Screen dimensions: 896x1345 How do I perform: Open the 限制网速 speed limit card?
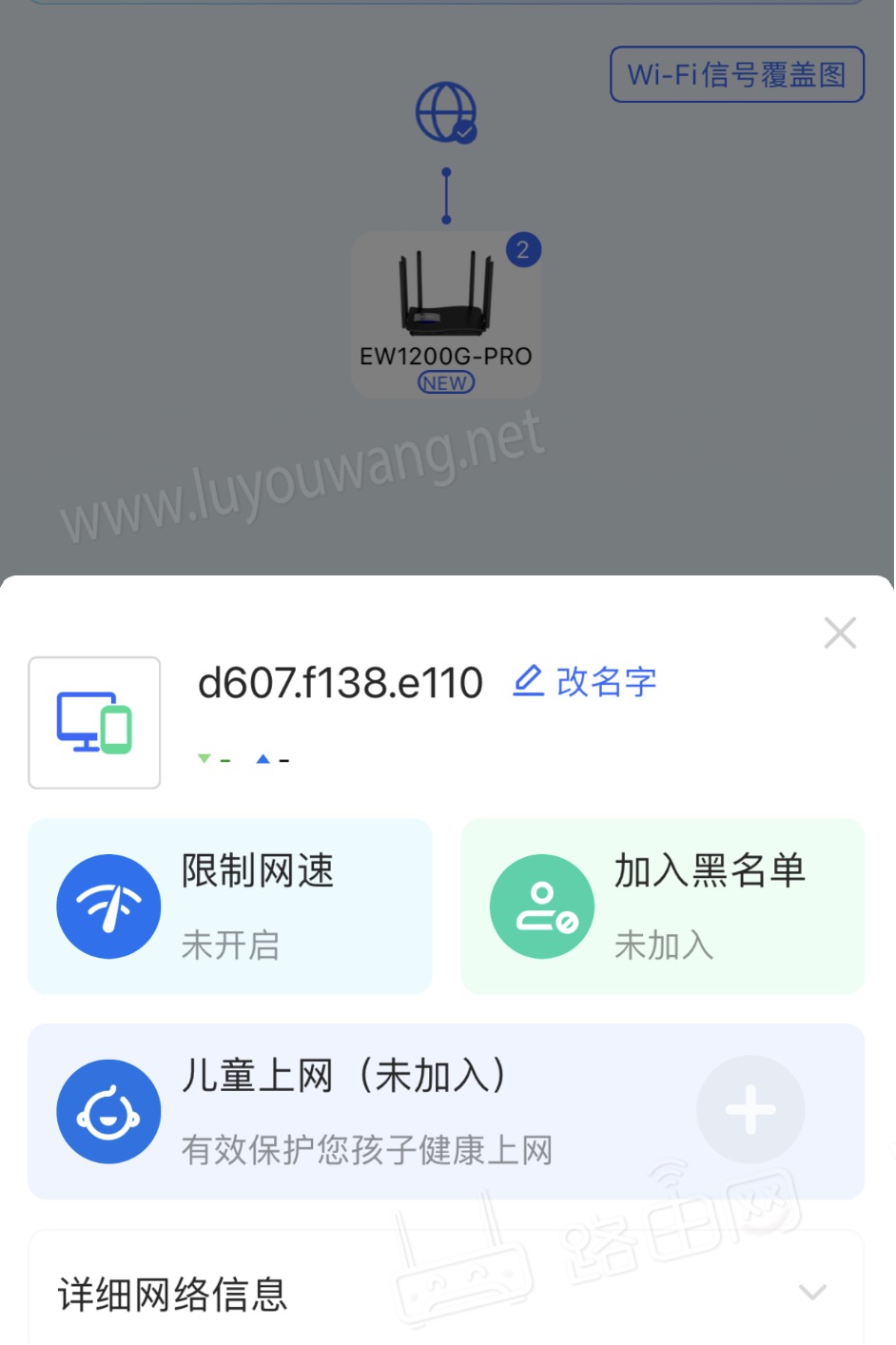[x=229, y=906]
